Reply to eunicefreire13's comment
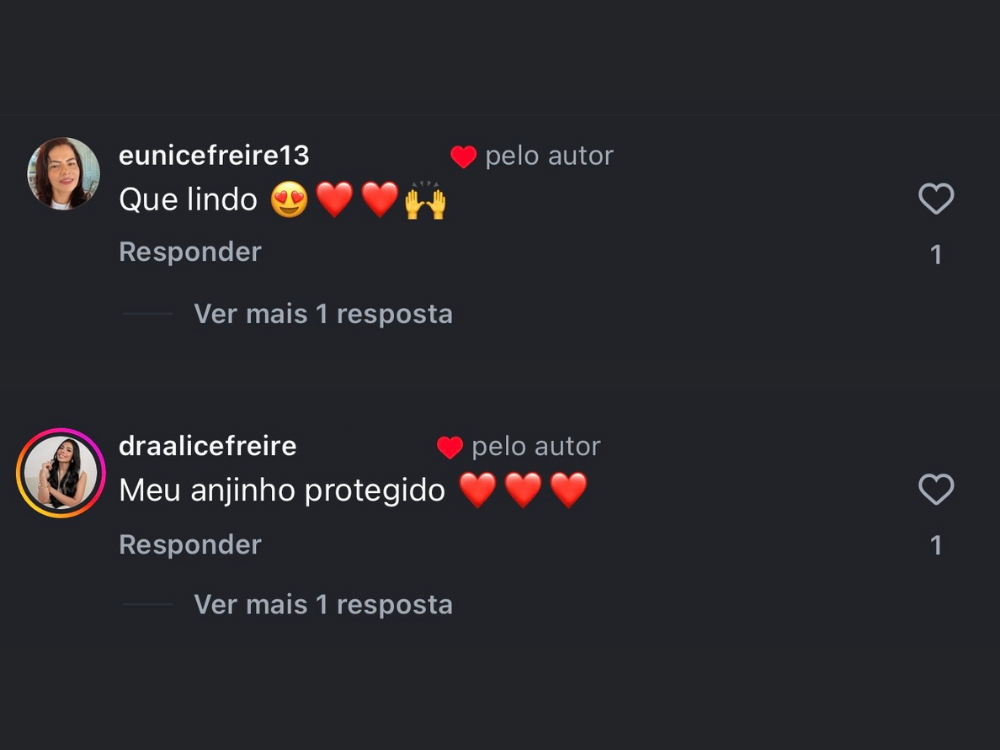 pos(190,252)
